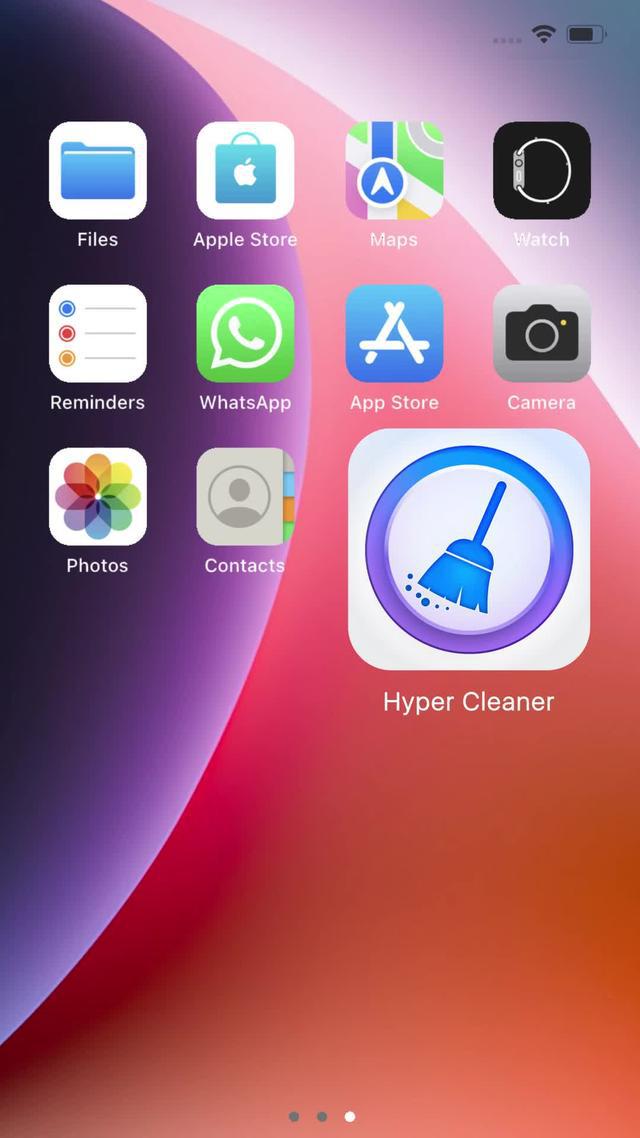Viewport: 640px width, 1138px height.
Task: Open Photos
Action: tap(98, 497)
